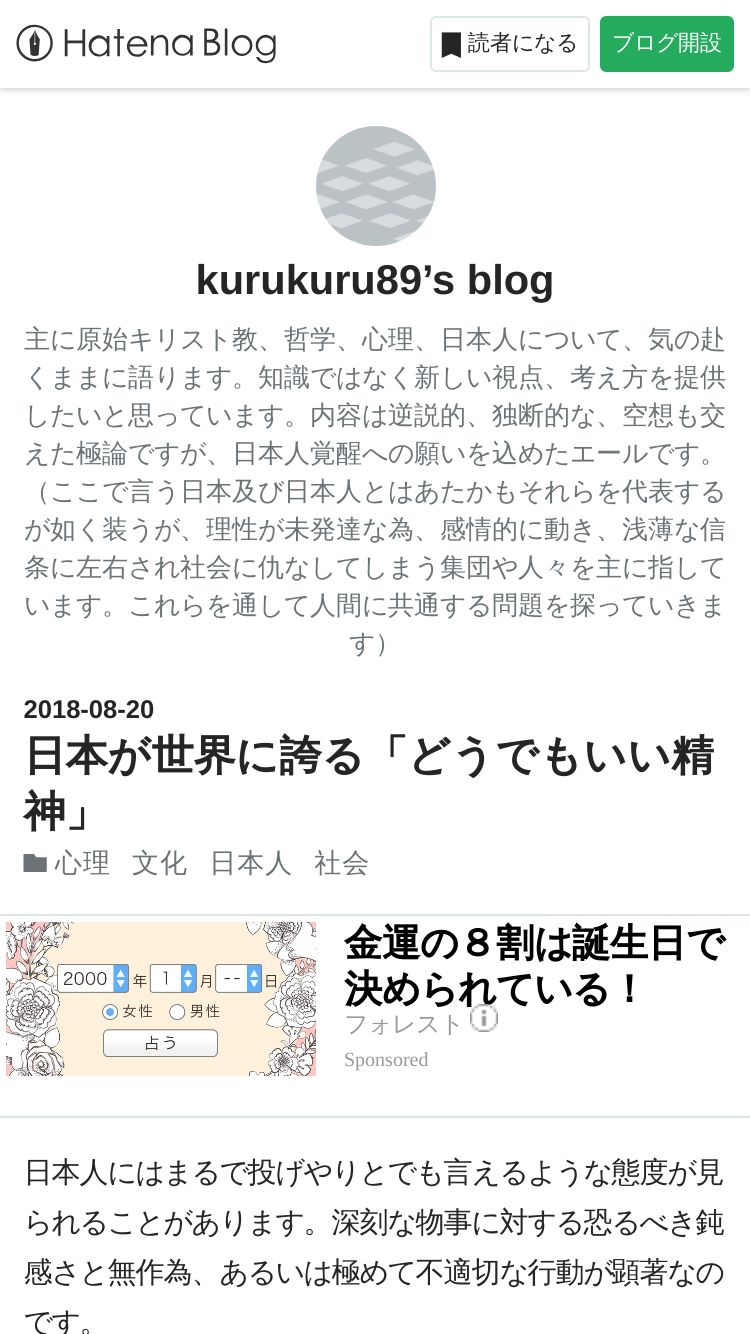Image resolution: width=750 pixels, height=1334 pixels.
Task: Tap the ad info icon next to フォレスト
Action: coord(484,1019)
